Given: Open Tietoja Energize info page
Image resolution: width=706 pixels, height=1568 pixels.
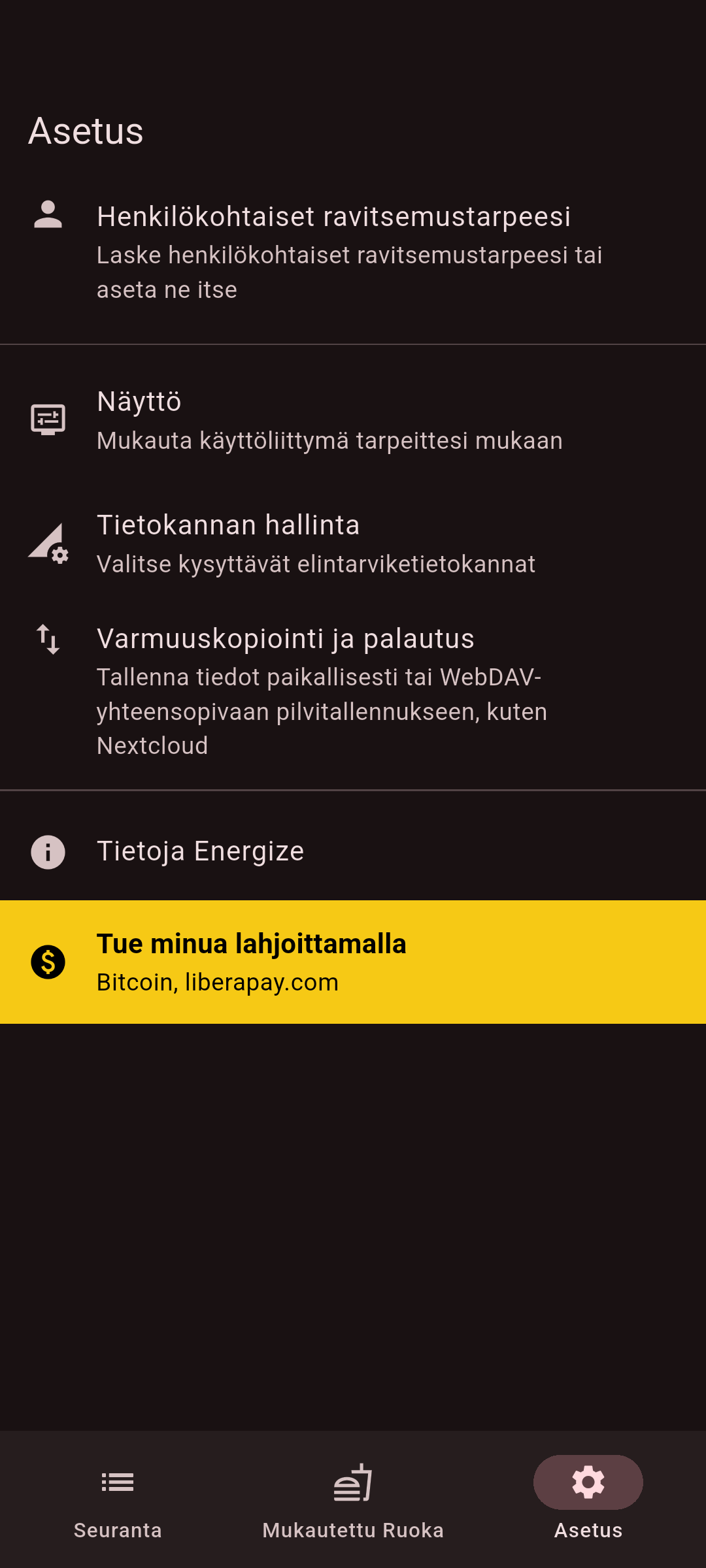Looking at the screenshot, I should tap(353, 851).
